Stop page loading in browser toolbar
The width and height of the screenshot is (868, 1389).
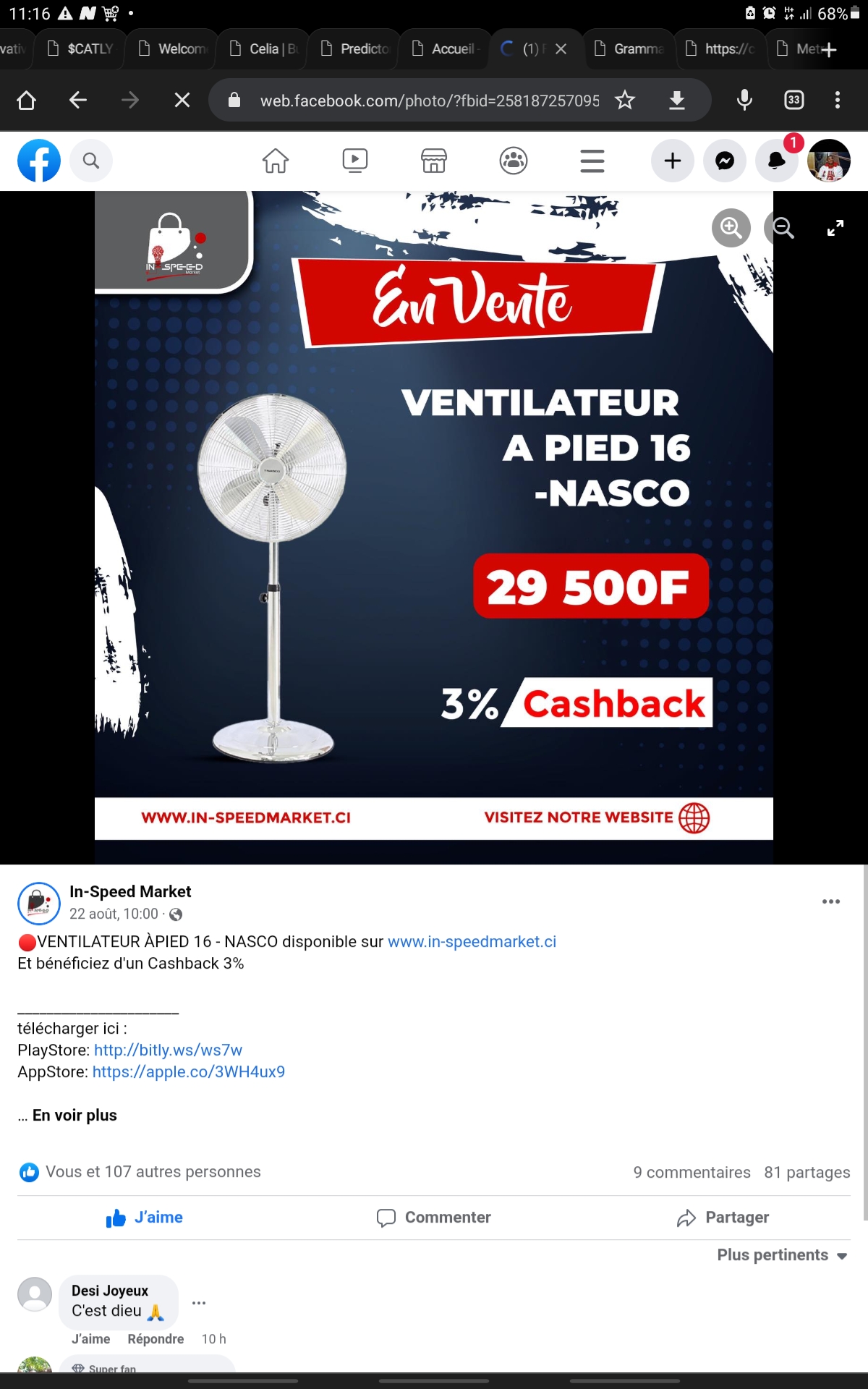click(182, 100)
